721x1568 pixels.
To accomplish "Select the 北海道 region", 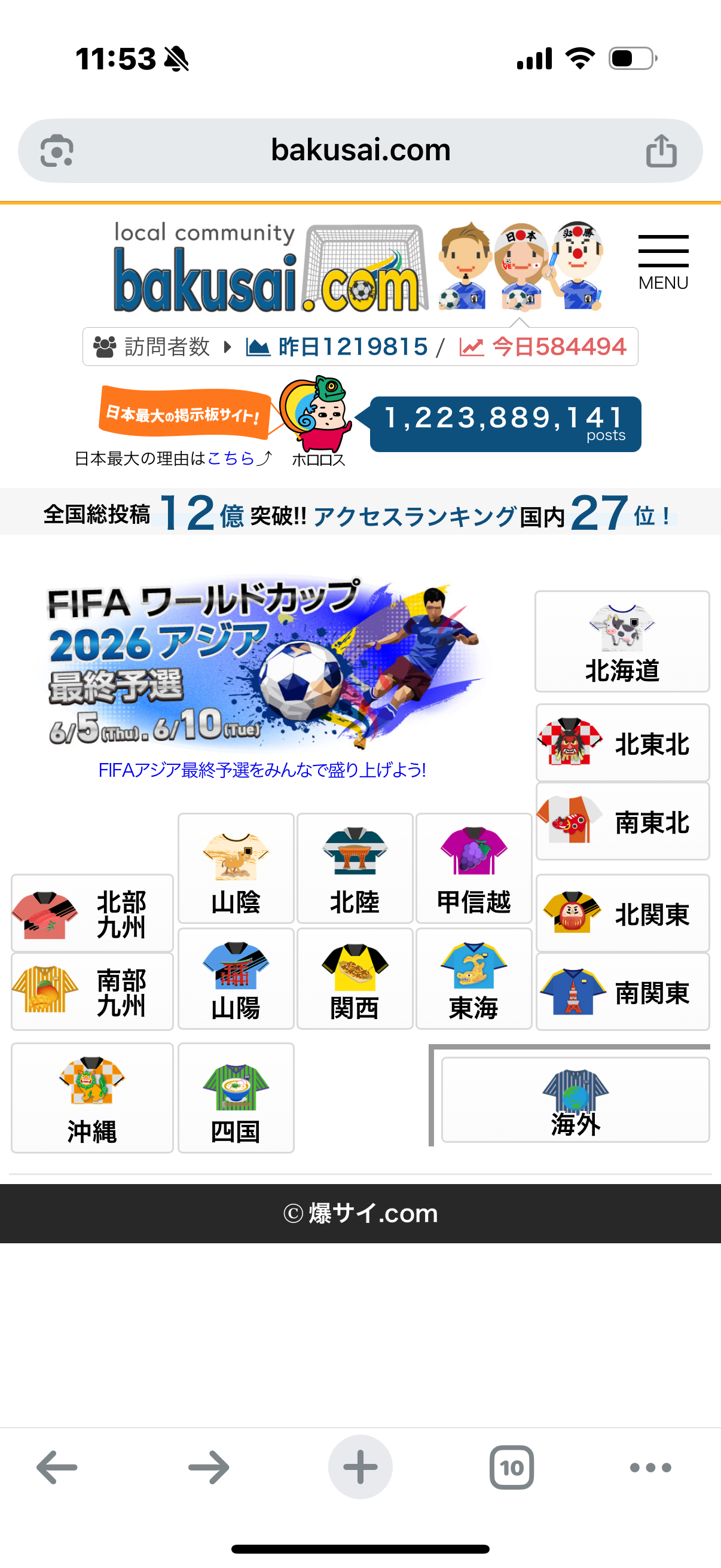I will 622,641.
